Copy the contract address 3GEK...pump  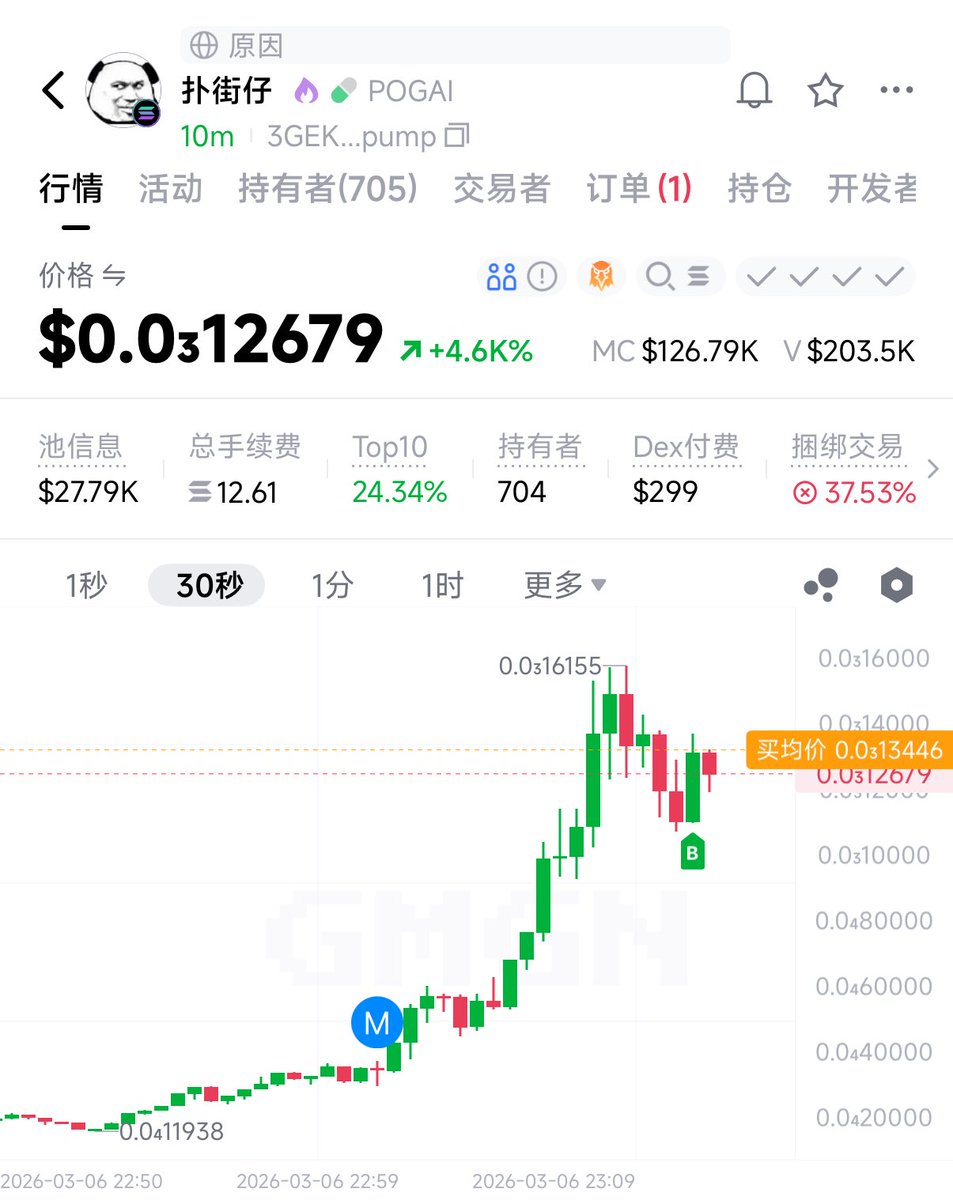click(x=457, y=135)
